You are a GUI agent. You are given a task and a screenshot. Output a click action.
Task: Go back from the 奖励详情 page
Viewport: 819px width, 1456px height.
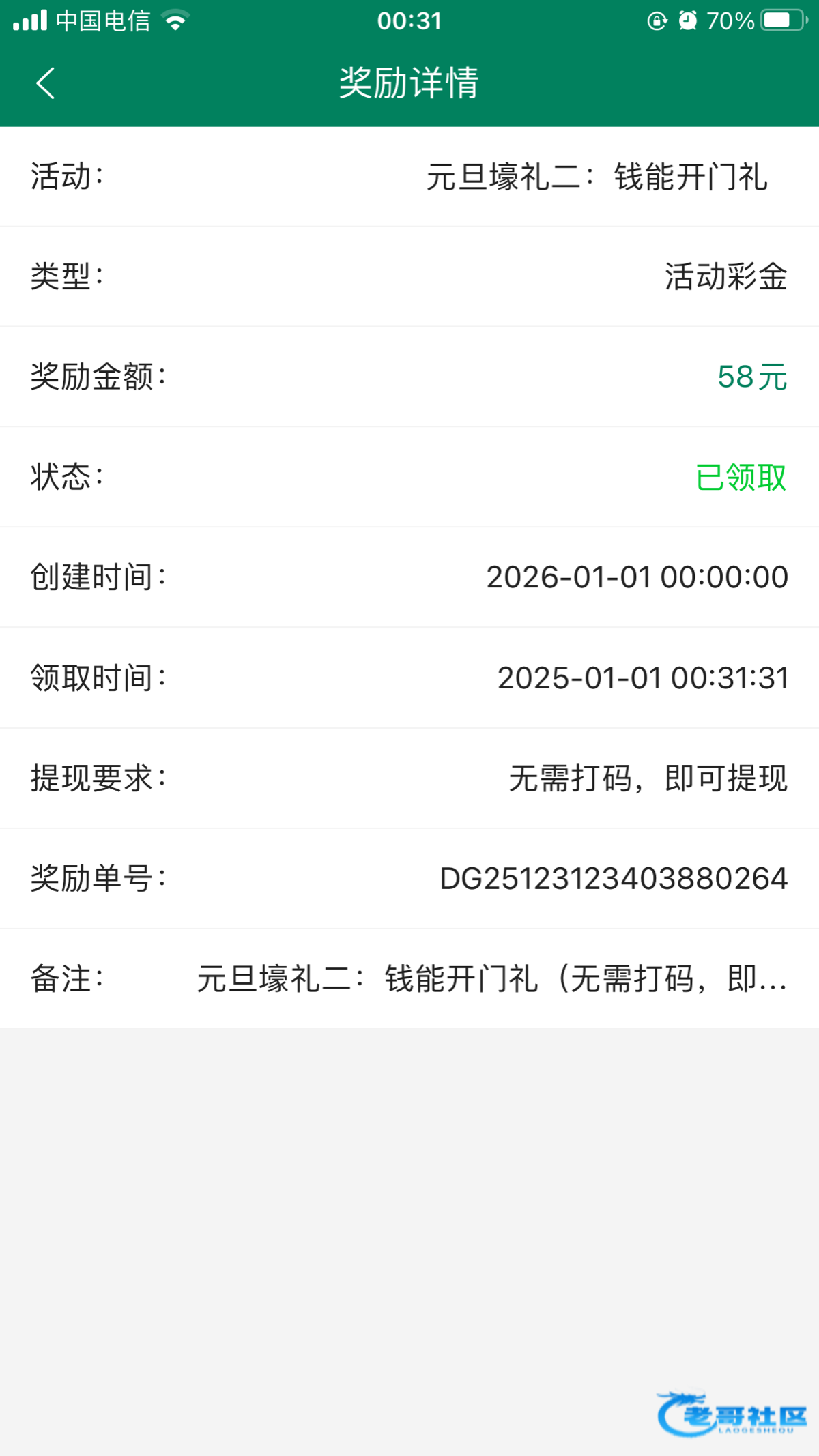[x=45, y=83]
